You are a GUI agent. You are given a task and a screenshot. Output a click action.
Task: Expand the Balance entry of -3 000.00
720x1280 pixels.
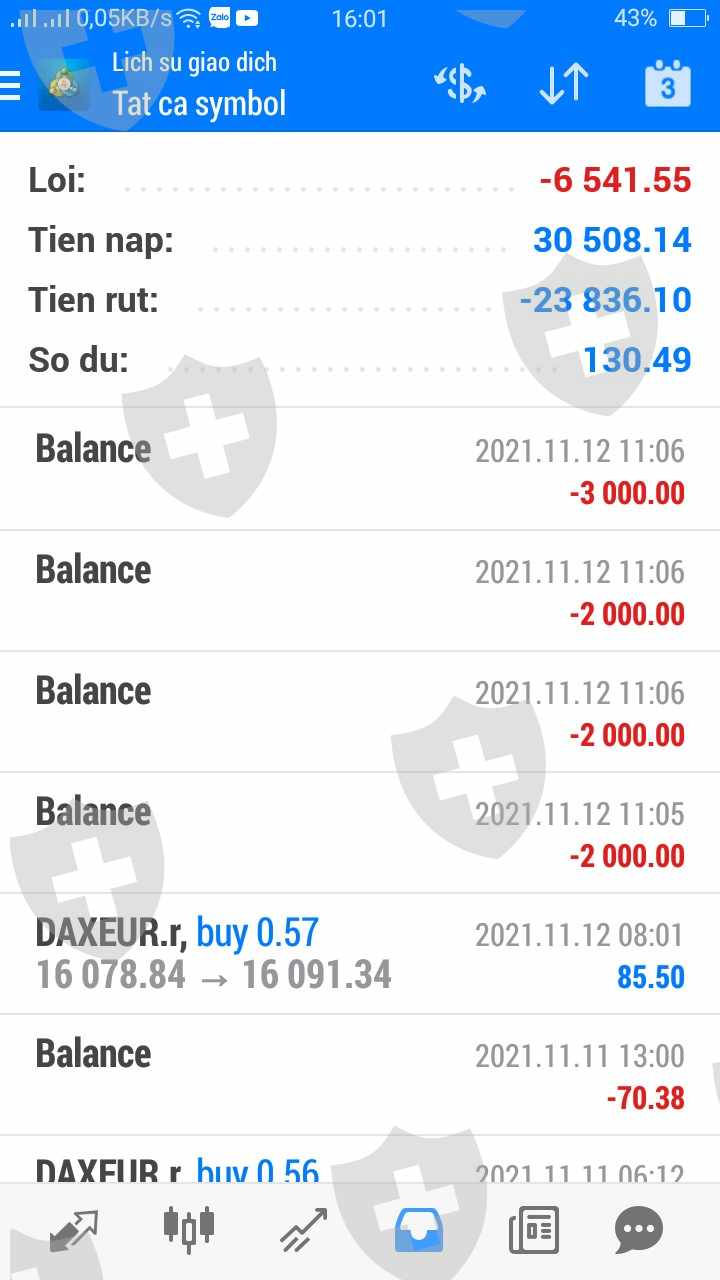tap(360, 470)
